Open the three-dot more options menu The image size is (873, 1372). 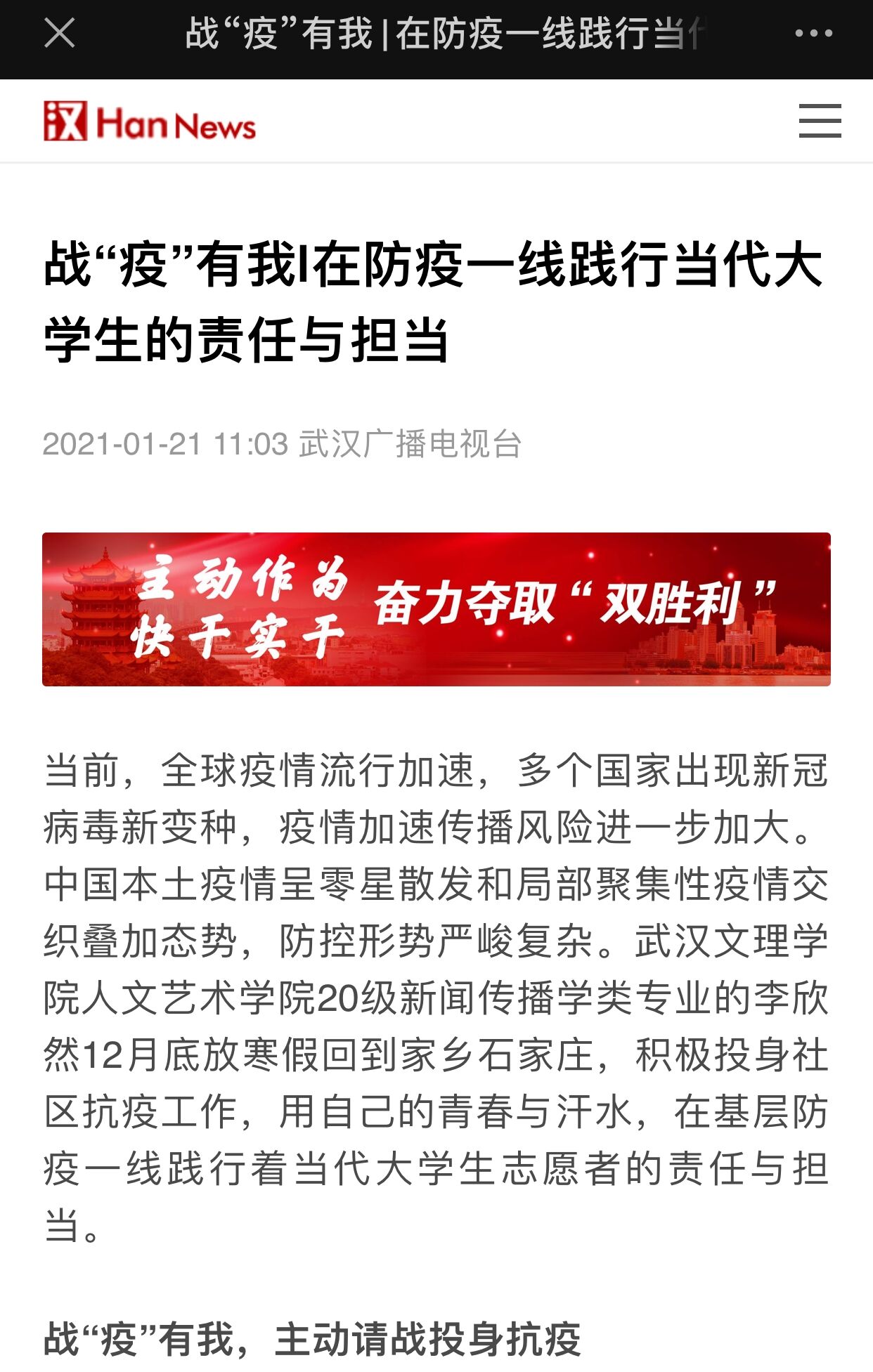click(813, 33)
